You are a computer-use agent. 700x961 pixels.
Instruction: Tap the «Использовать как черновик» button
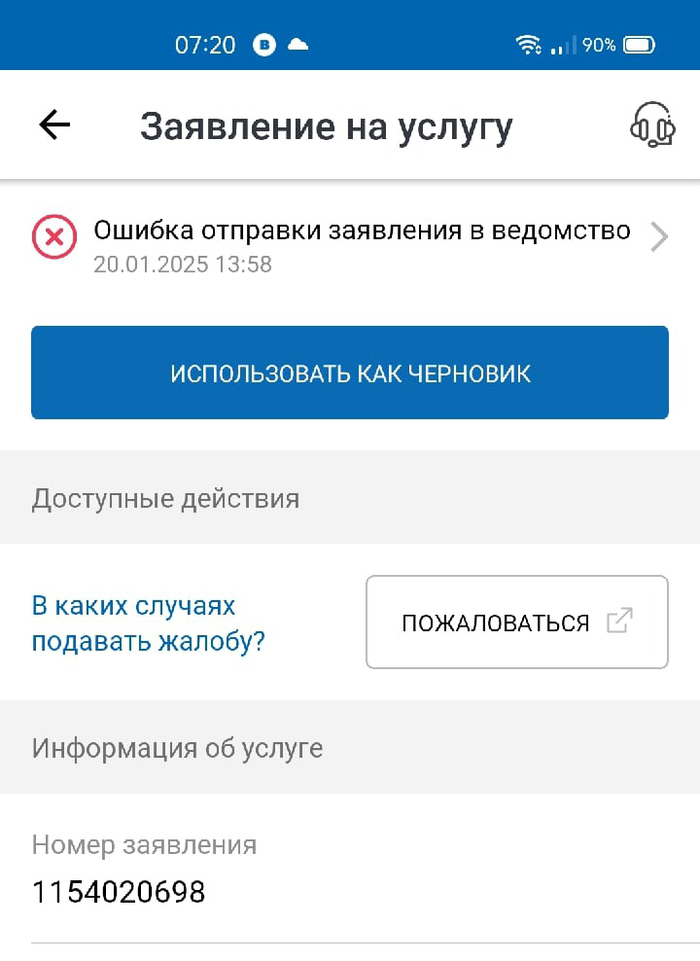(350, 373)
